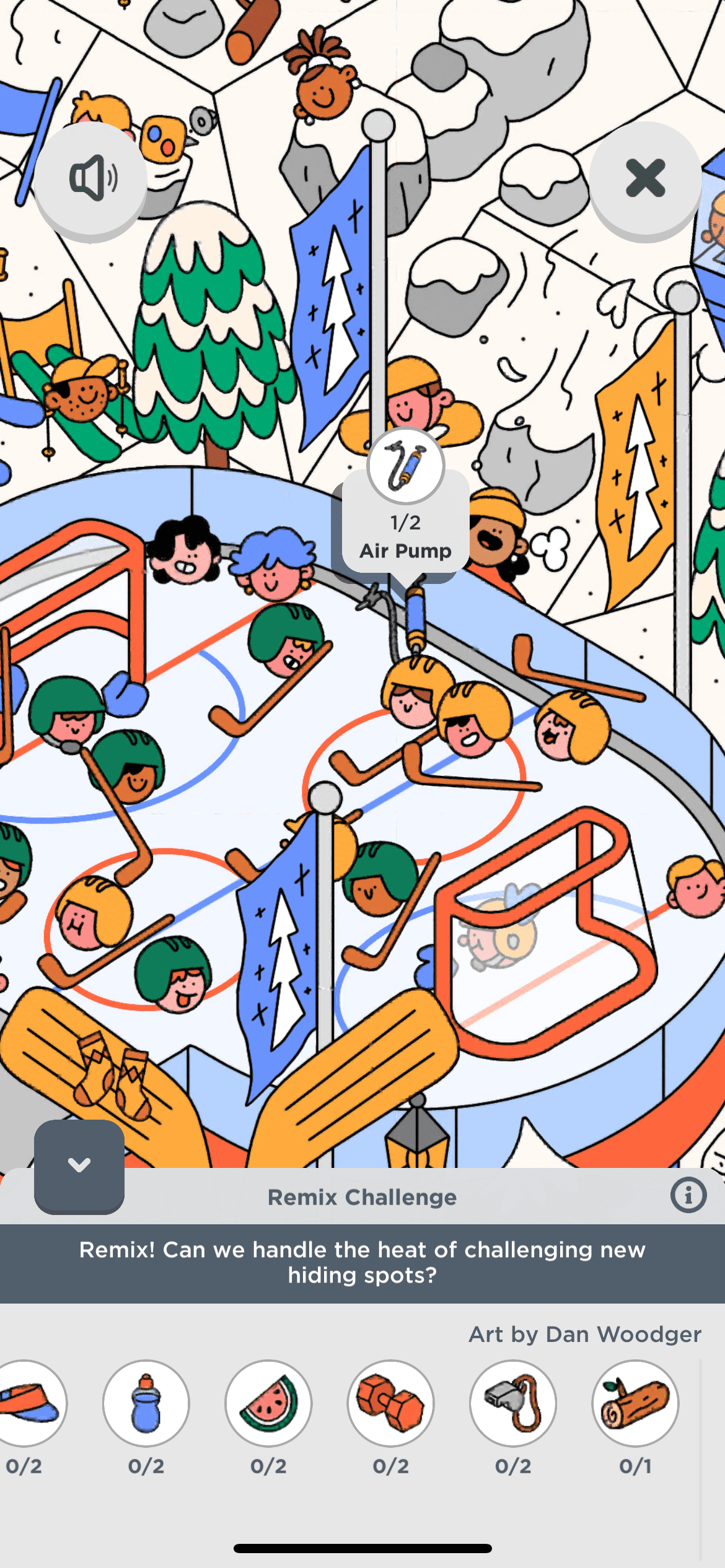This screenshot has height=1568, width=725.
Task: Select the watermelon slice item
Action: click(x=268, y=1403)
